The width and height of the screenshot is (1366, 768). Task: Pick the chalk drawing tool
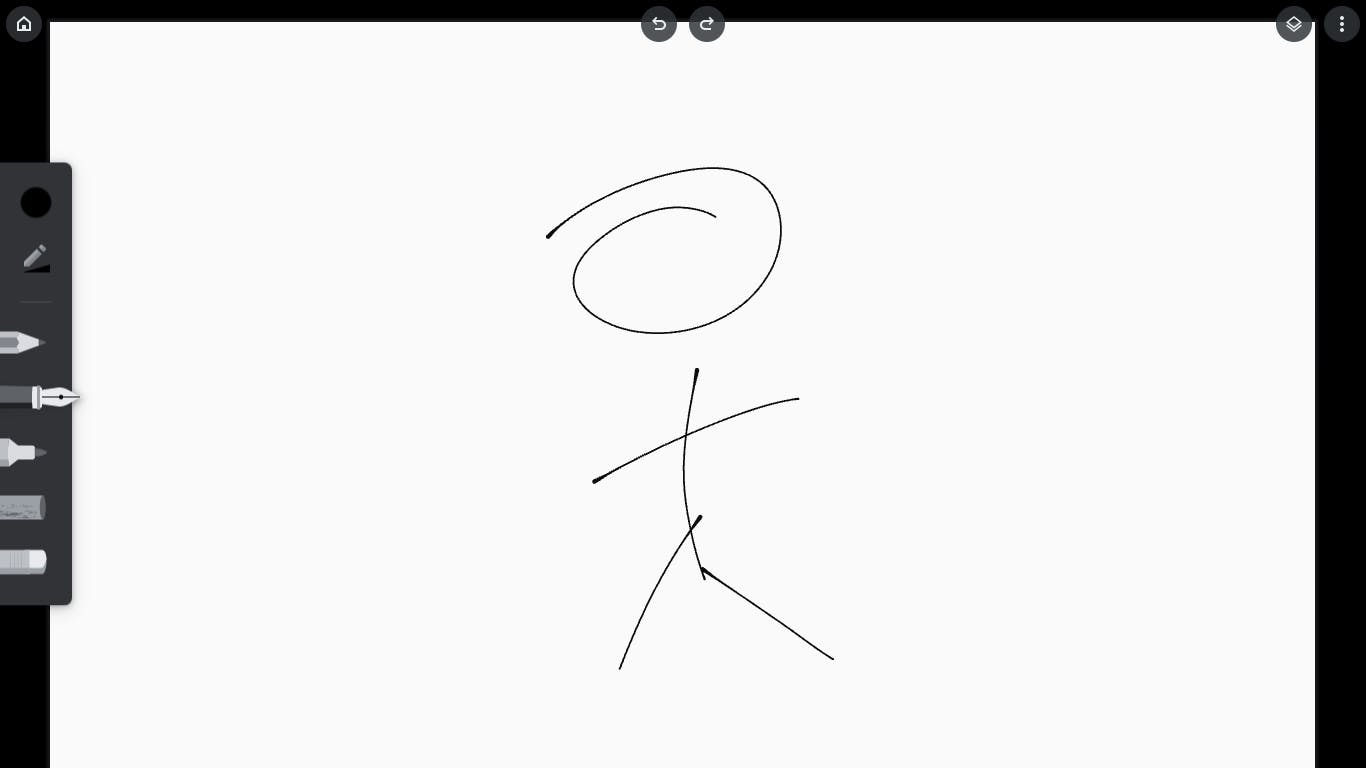click(23, 507)
